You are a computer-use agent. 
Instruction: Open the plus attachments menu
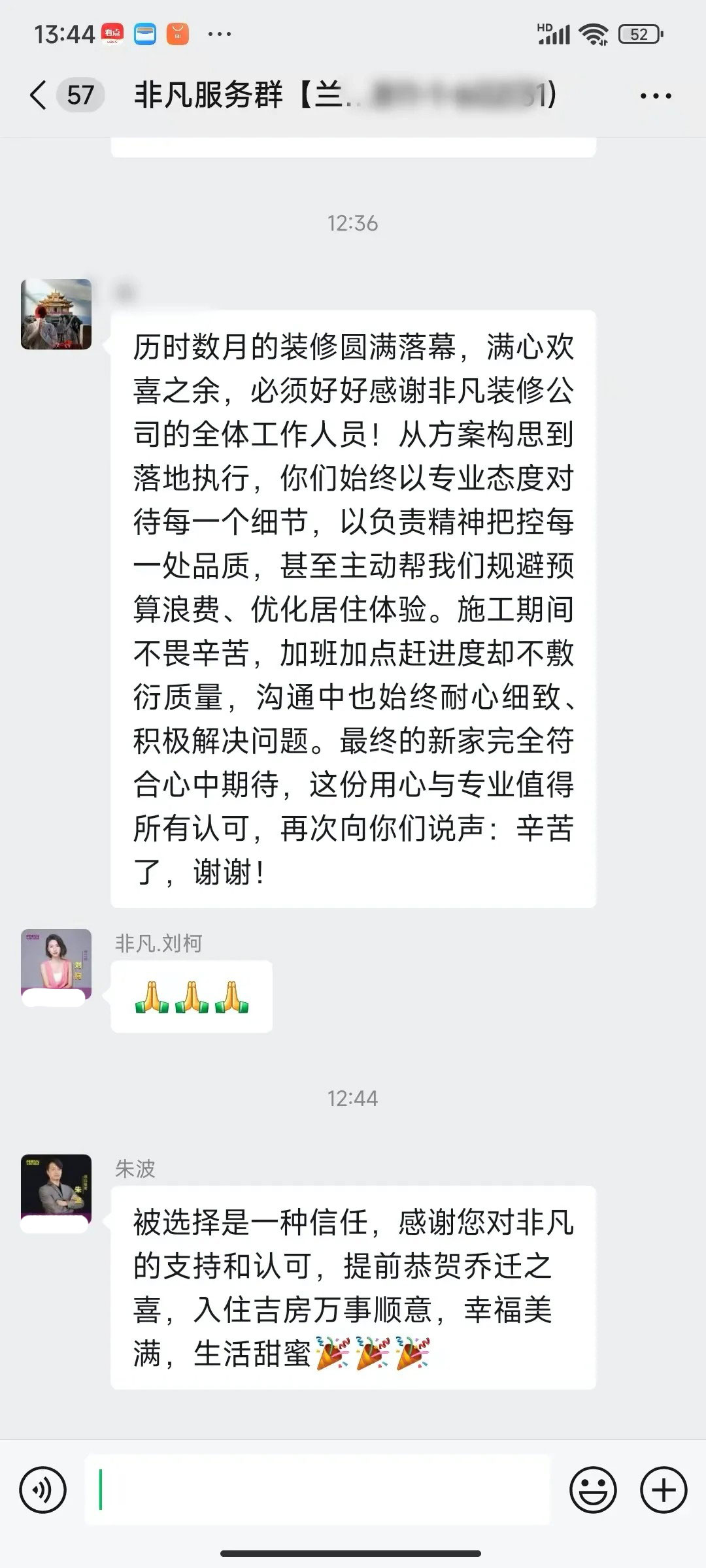tap(664, 1490)
